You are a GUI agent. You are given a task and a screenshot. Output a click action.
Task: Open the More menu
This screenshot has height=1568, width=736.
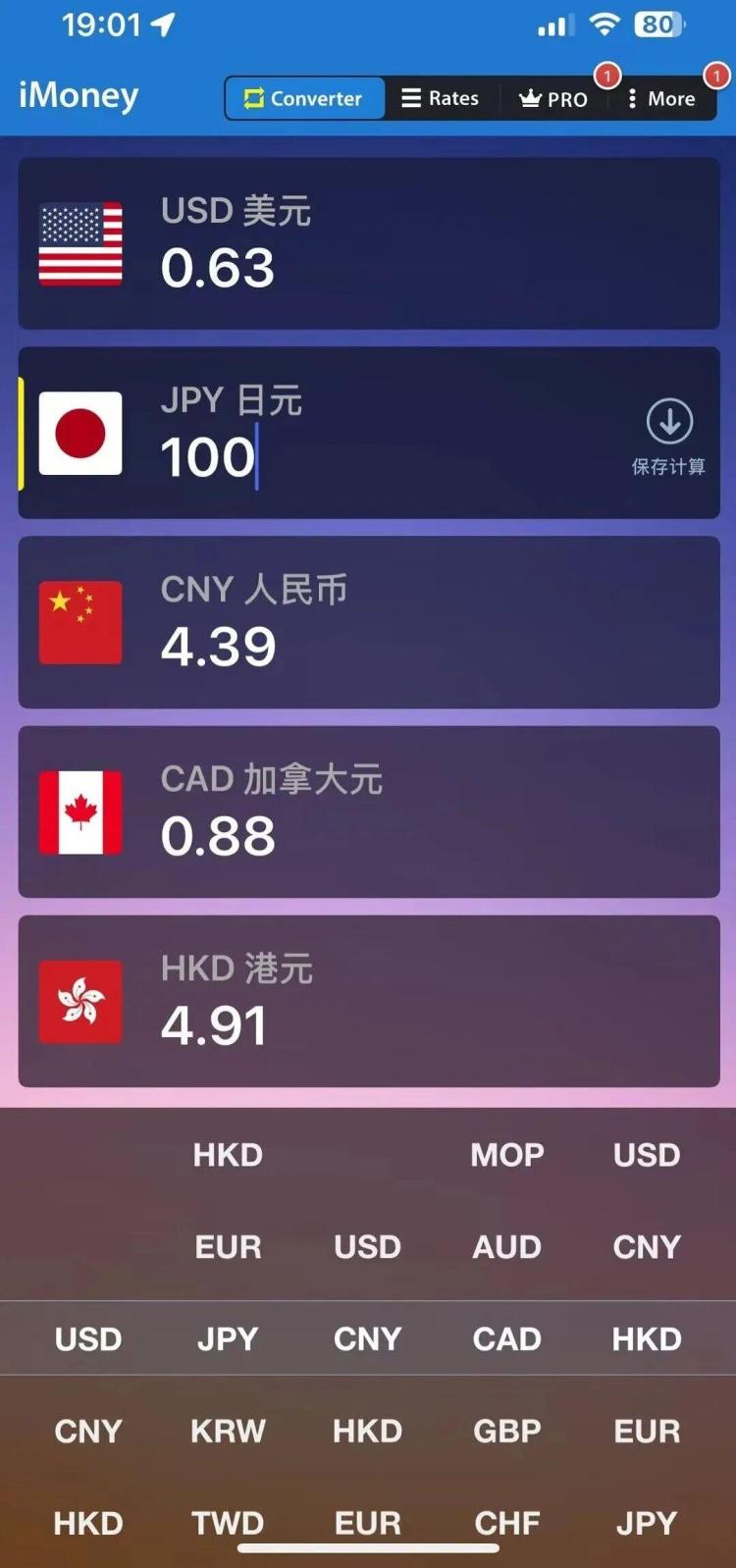click(x=662, y=98)
